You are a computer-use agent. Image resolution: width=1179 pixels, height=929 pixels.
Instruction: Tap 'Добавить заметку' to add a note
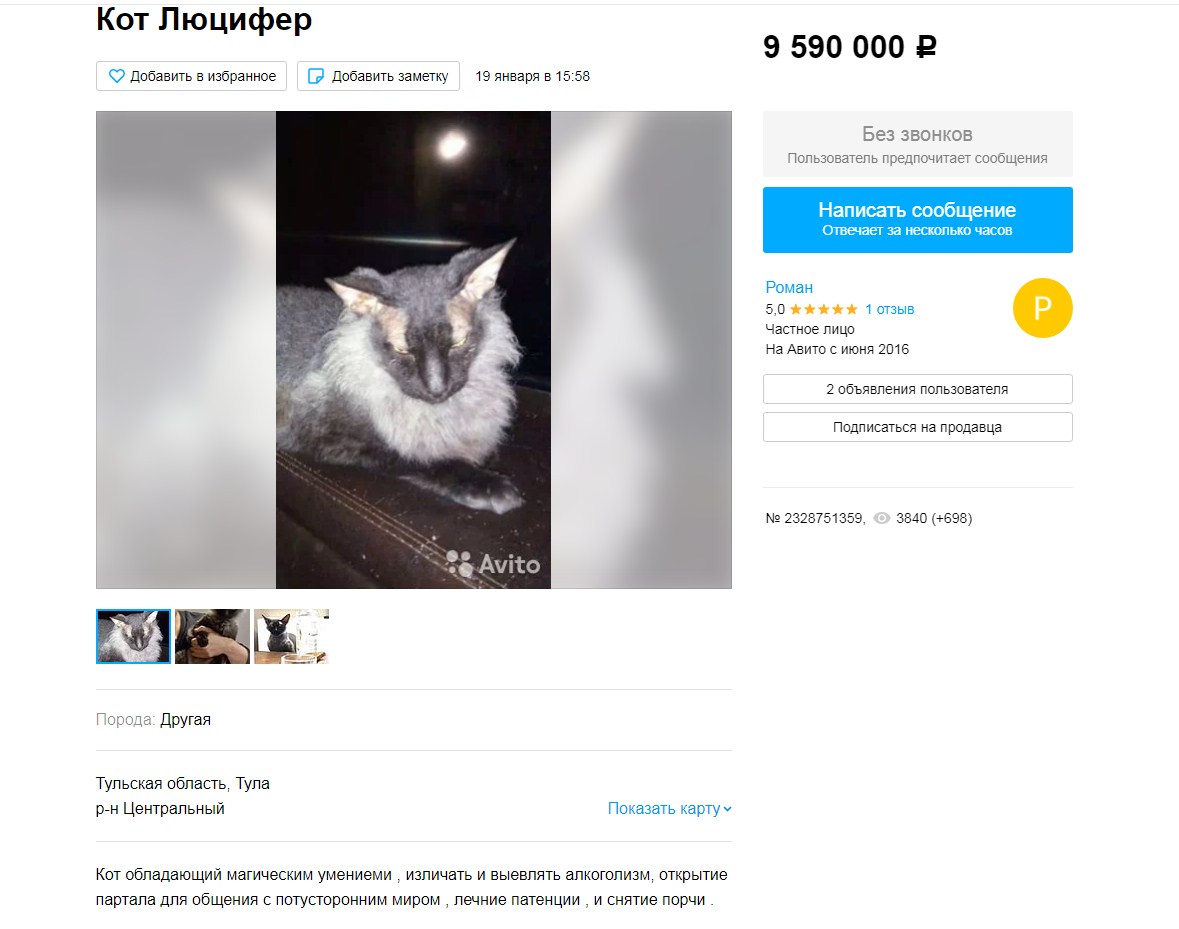(x=378, y=76)
